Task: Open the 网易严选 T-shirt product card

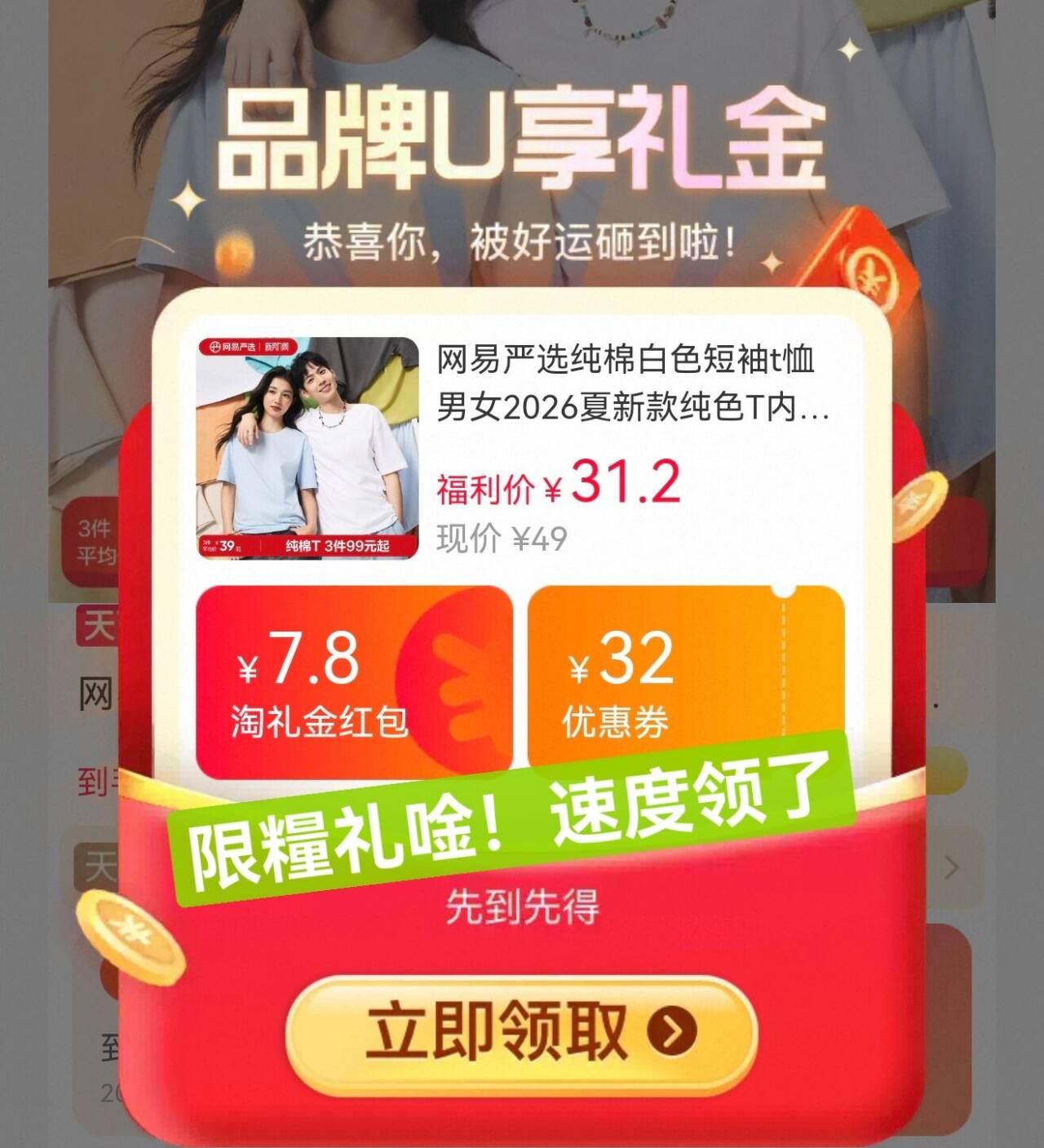Action: tap(522, 447)
